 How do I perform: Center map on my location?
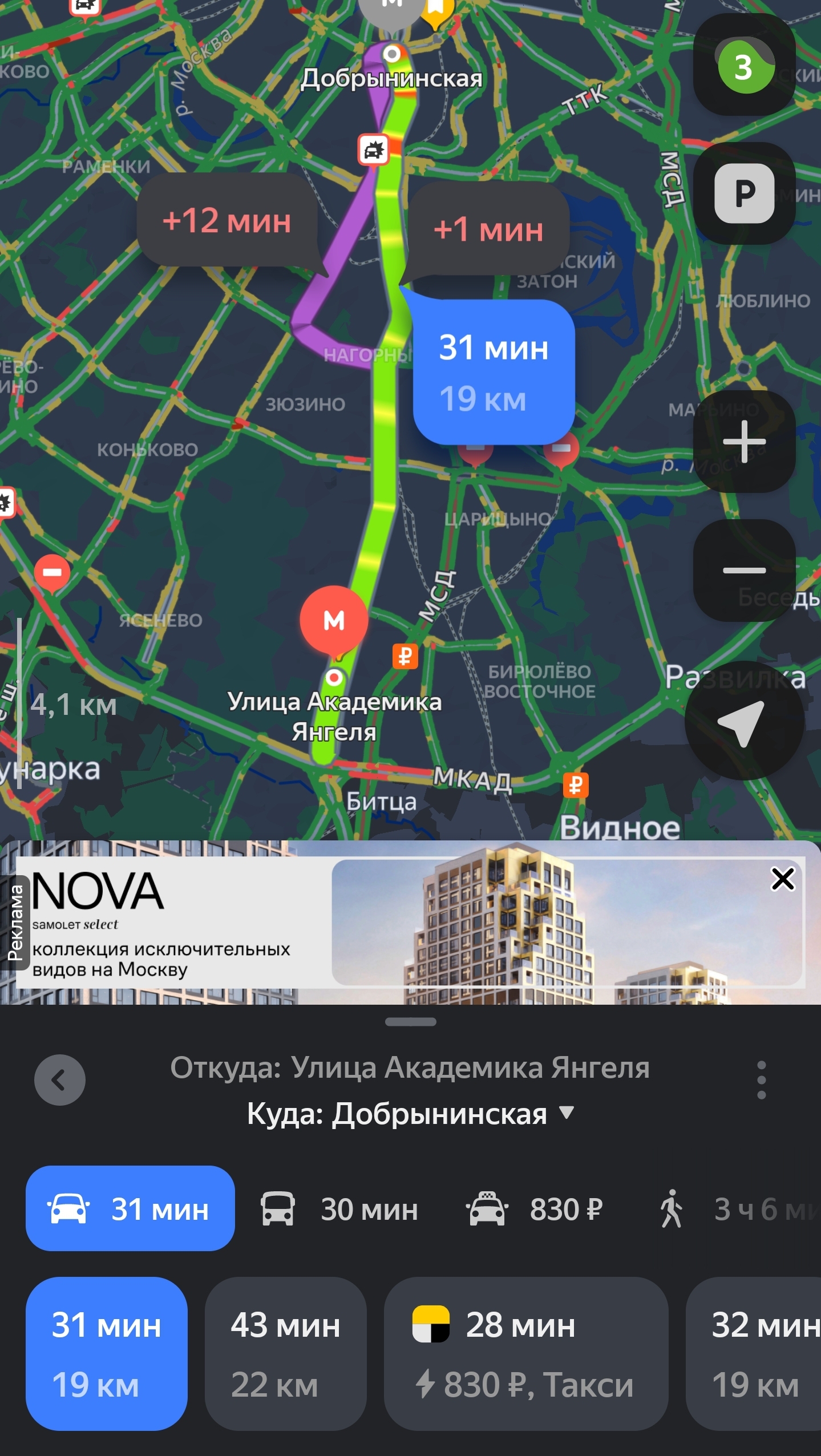743,722
